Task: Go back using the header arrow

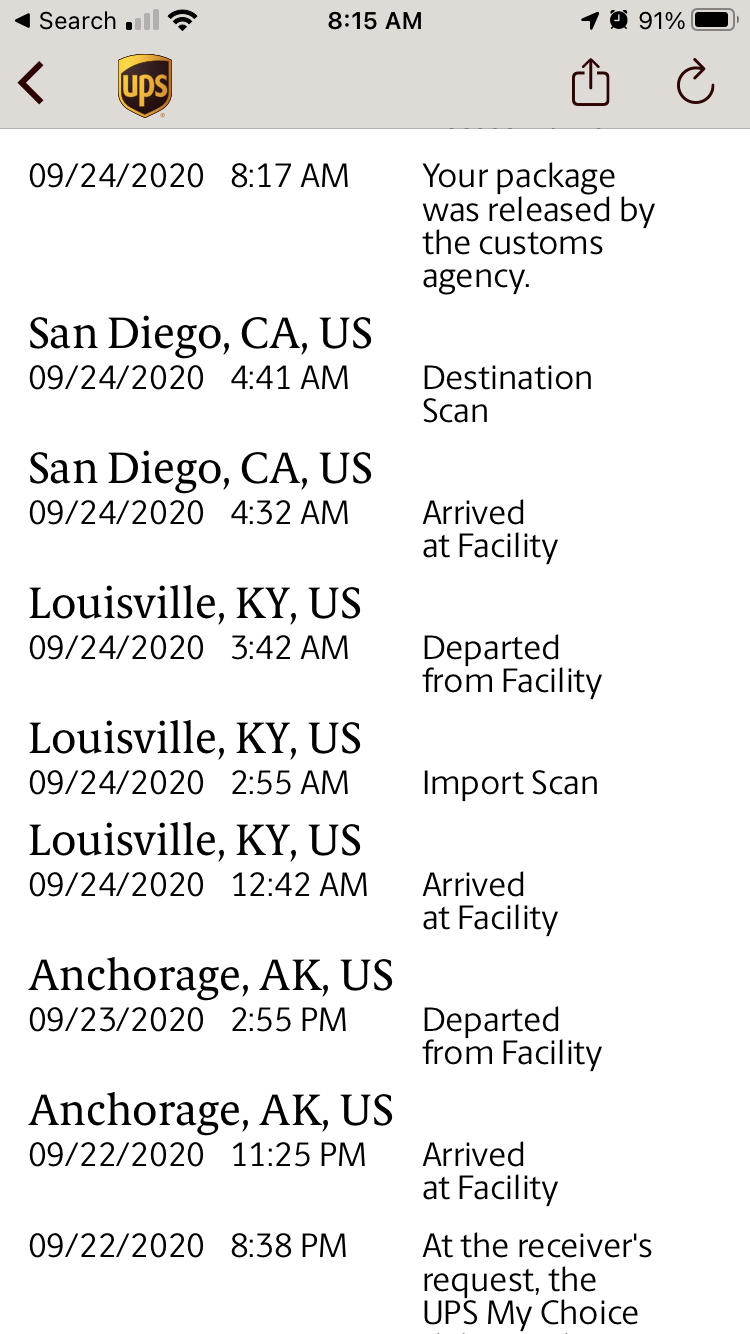Action: [32, 83]
